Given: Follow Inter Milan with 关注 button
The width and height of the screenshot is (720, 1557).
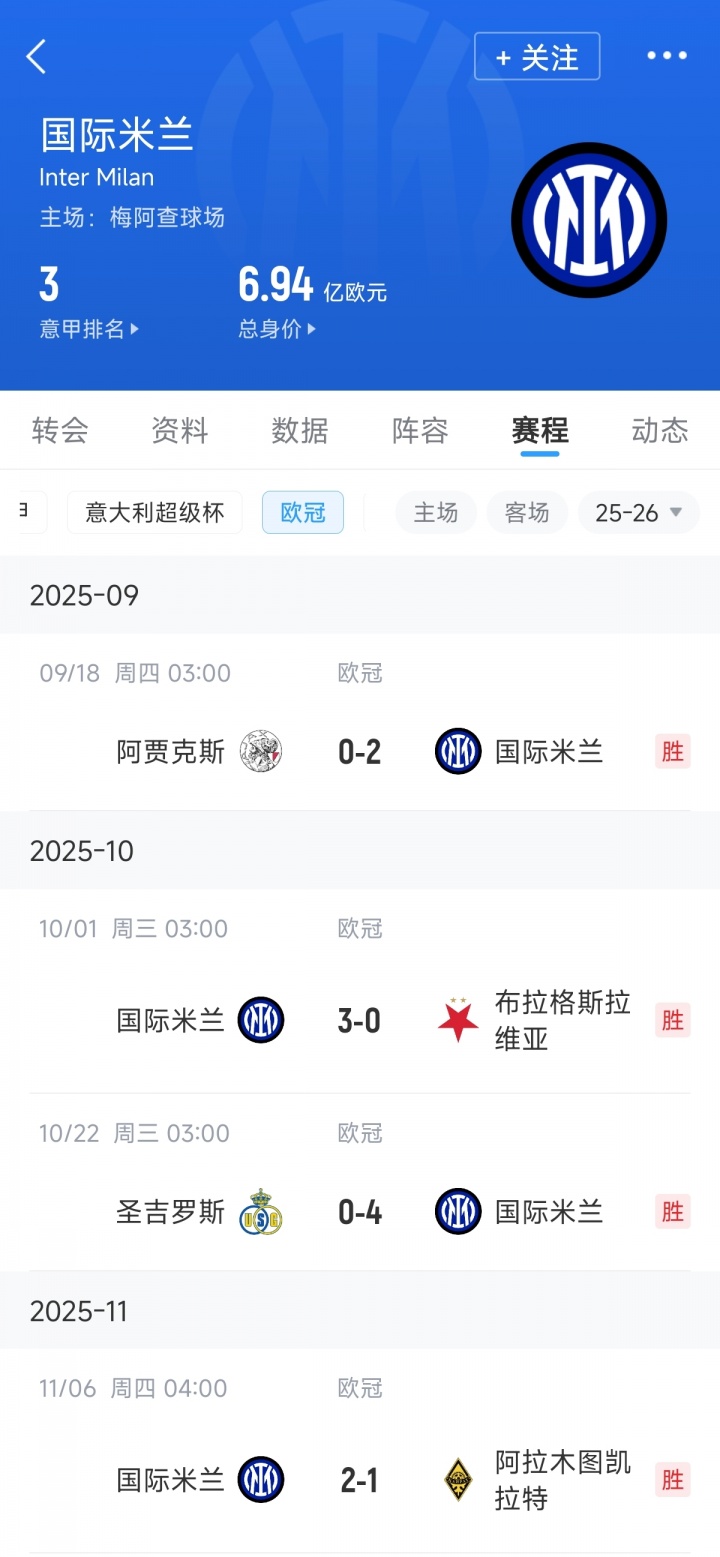Looking at the screenshot, I should [x=537, y=57].
